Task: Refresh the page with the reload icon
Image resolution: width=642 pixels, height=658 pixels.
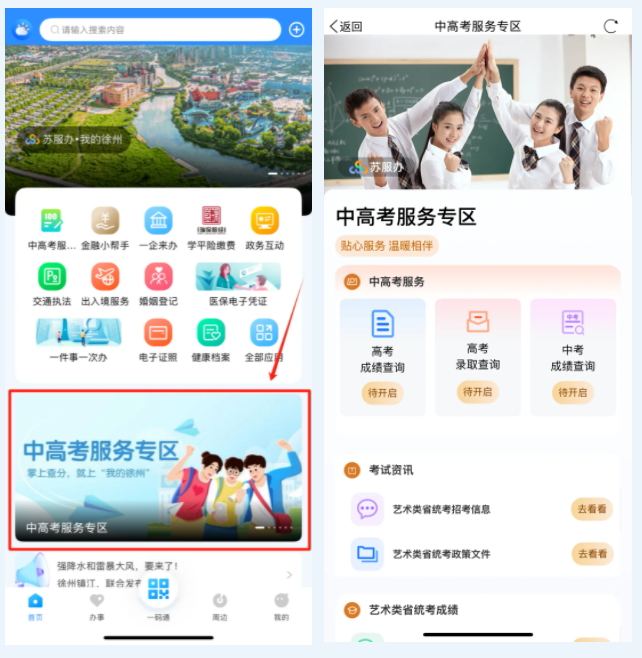Action: [x=611, y=26]
